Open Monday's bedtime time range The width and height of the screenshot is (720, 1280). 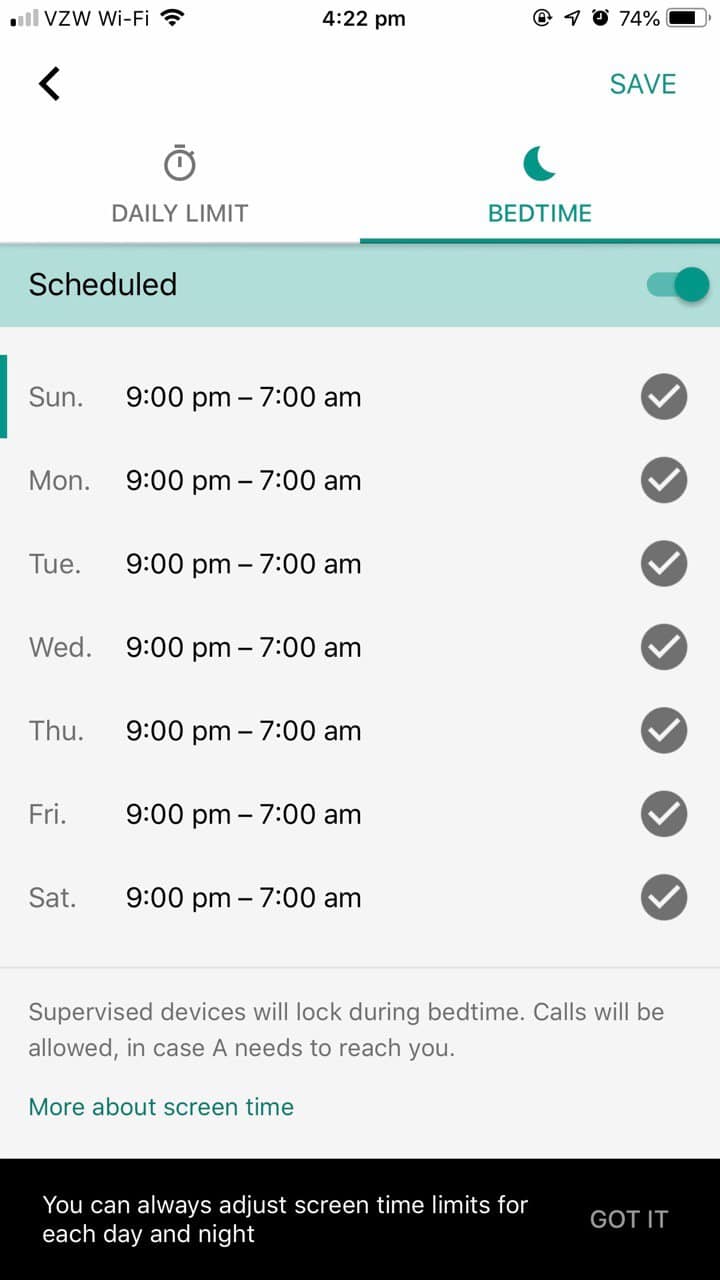[243, 480]
